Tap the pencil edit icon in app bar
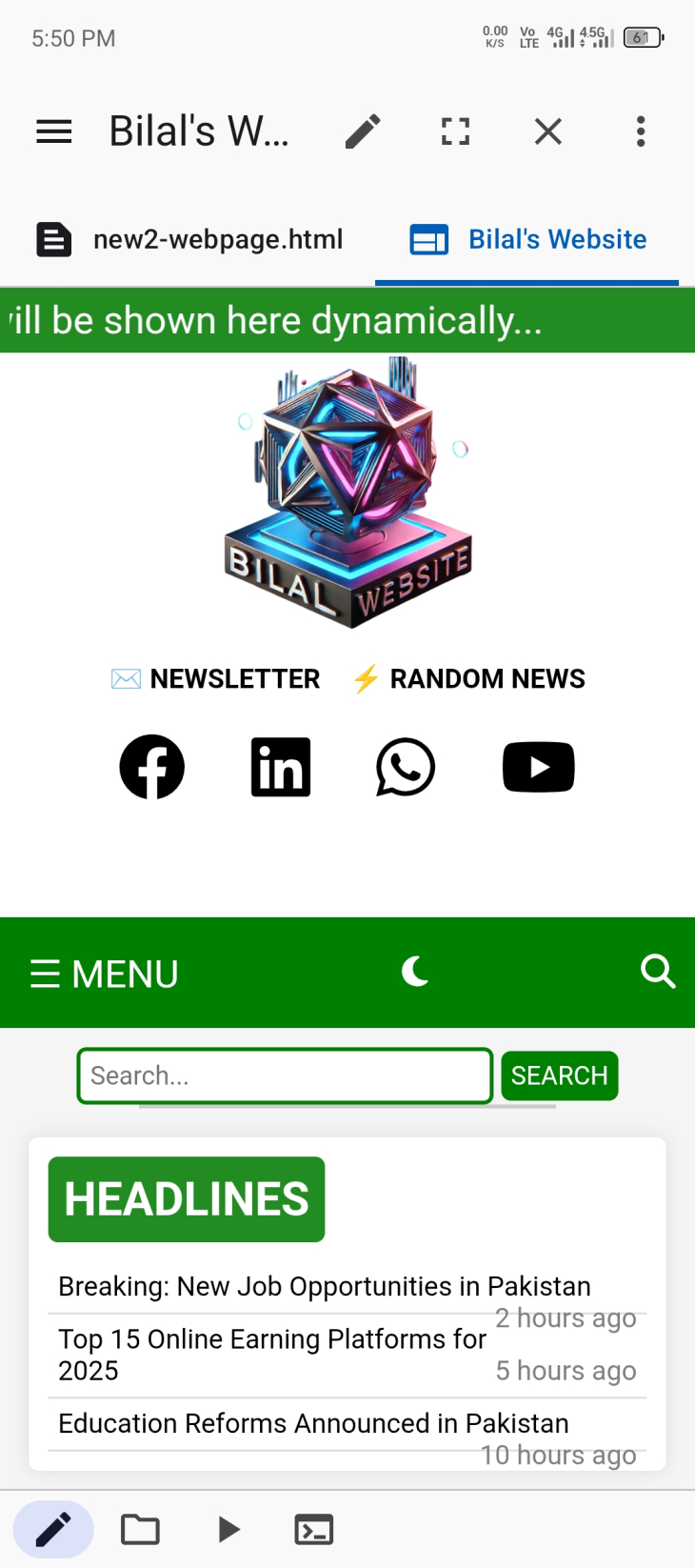The width and height of the screenshot is (695, 1568). pyautogui.click(x=363, y=131)
